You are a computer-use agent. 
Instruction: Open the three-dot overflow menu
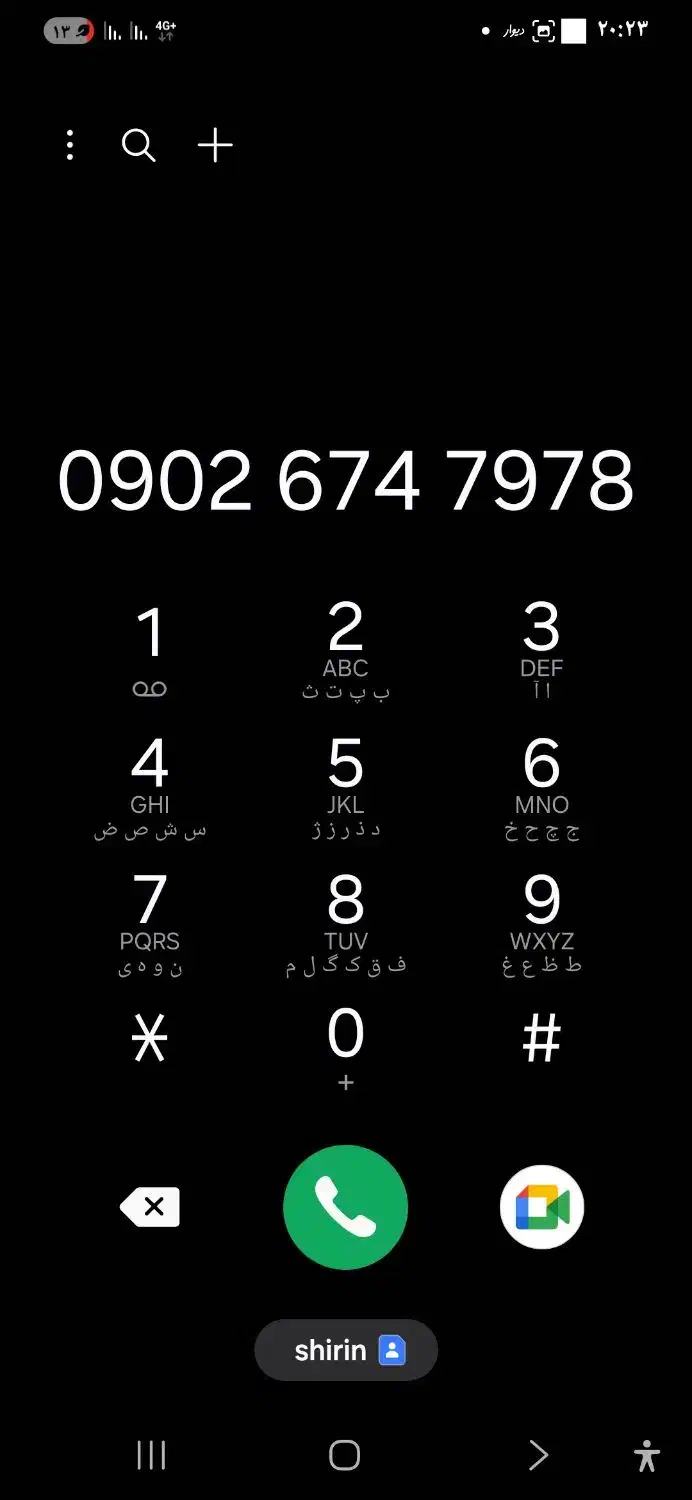[x=69, y=146]
